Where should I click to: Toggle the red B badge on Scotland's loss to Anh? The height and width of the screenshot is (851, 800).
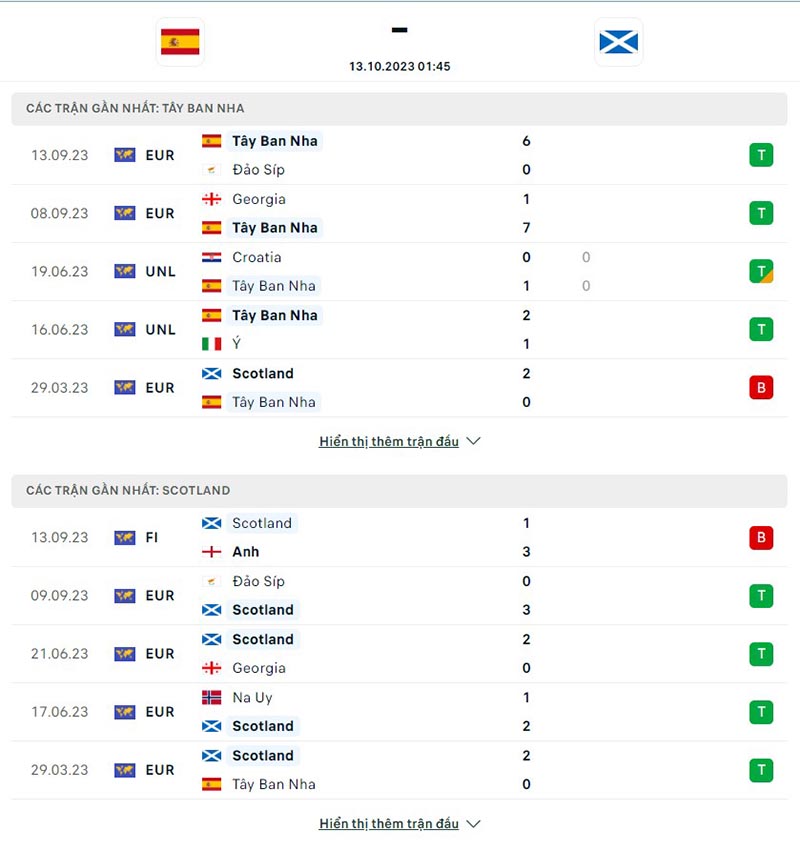(761, 537)
